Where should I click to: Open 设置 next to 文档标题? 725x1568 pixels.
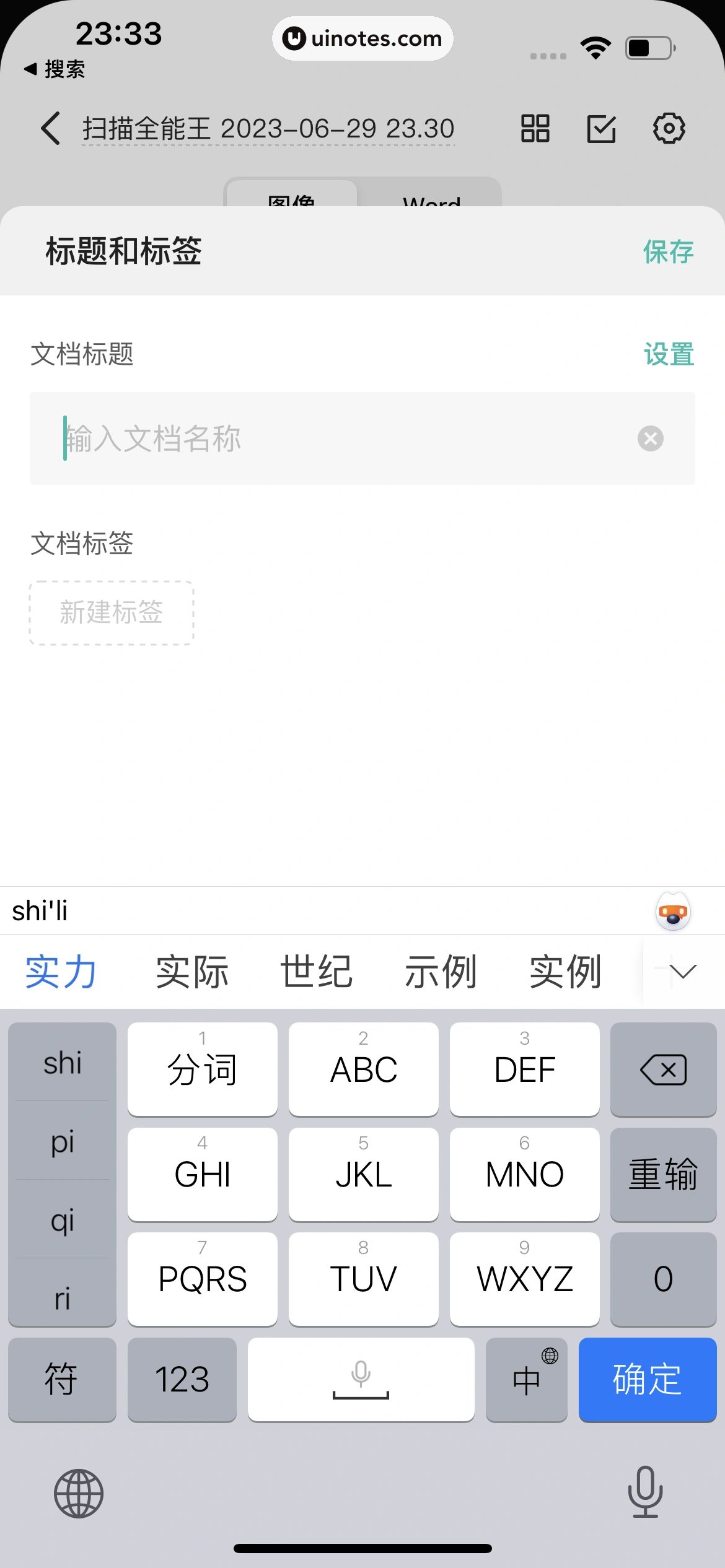click(x=669, y=354)
